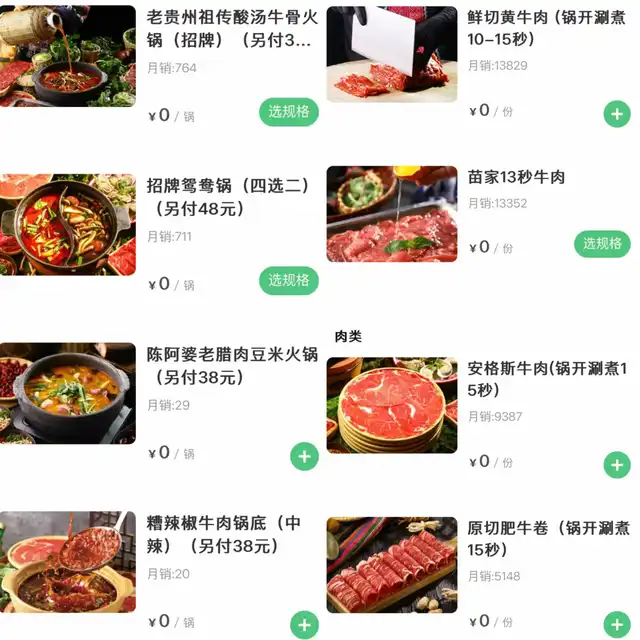This screenshot has width=640, height=640.
Task: View the 苗家13秒牛肉 dish image
Action: pyautogui.click(x=392, y=214)
